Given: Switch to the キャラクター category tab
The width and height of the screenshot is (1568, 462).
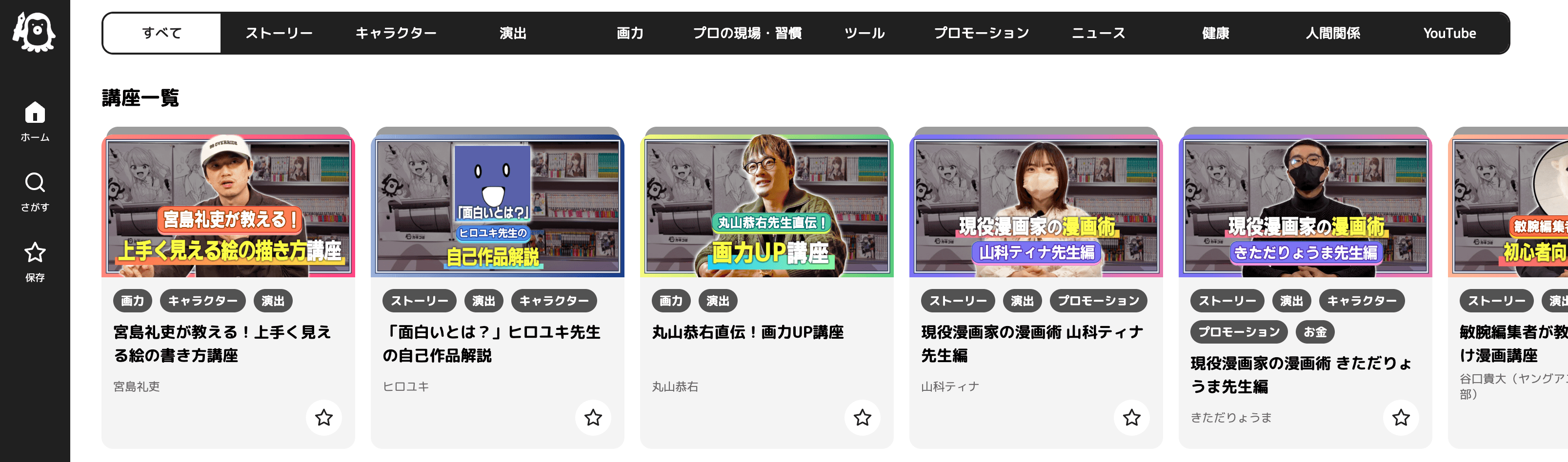Looking at the screenshot, I should 396,33.
